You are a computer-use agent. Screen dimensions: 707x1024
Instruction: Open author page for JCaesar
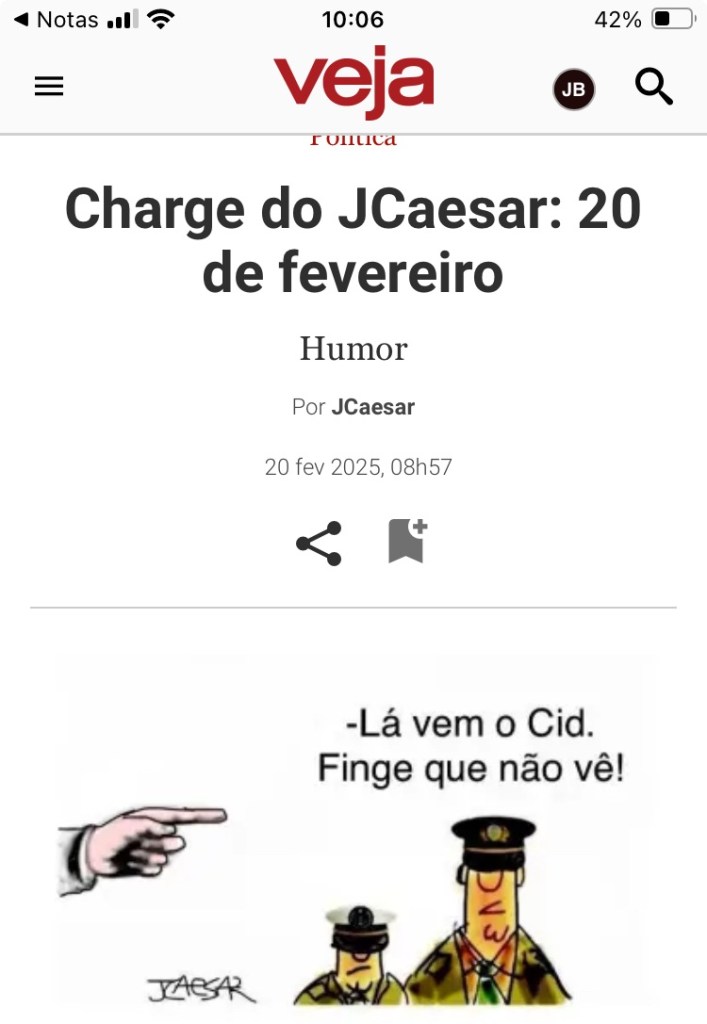click(x=372, y=407)
